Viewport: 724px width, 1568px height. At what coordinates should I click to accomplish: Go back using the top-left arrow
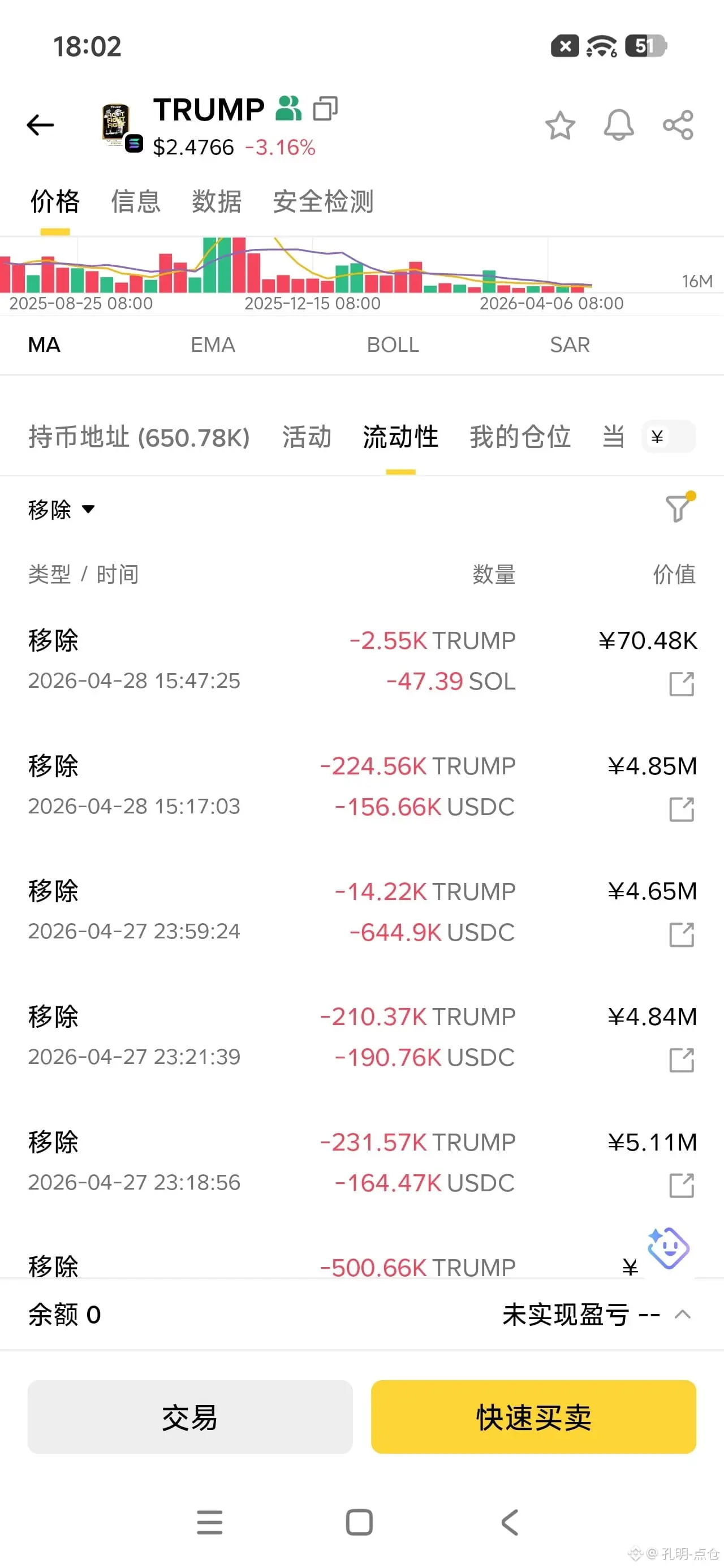coord(41,126)
